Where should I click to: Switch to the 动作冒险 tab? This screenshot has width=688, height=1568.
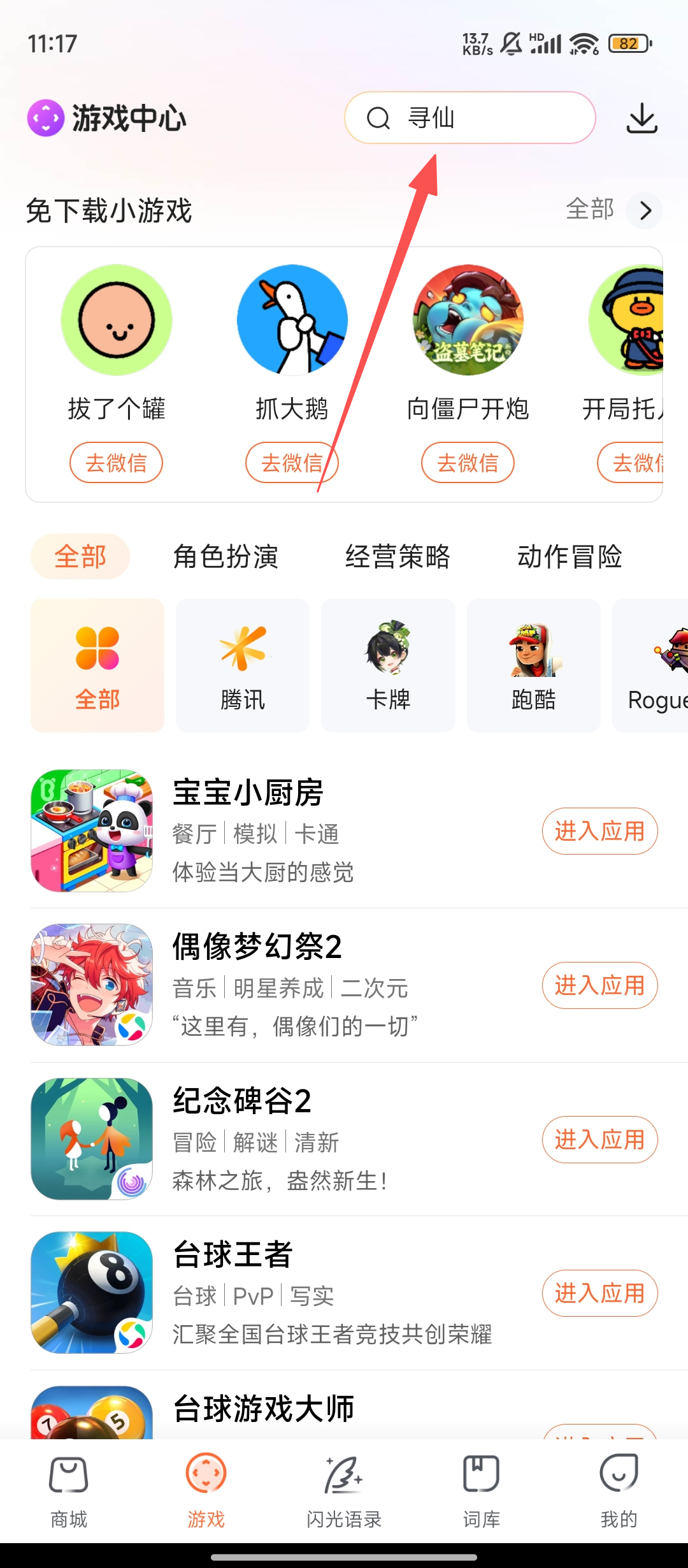pos(570,556)
